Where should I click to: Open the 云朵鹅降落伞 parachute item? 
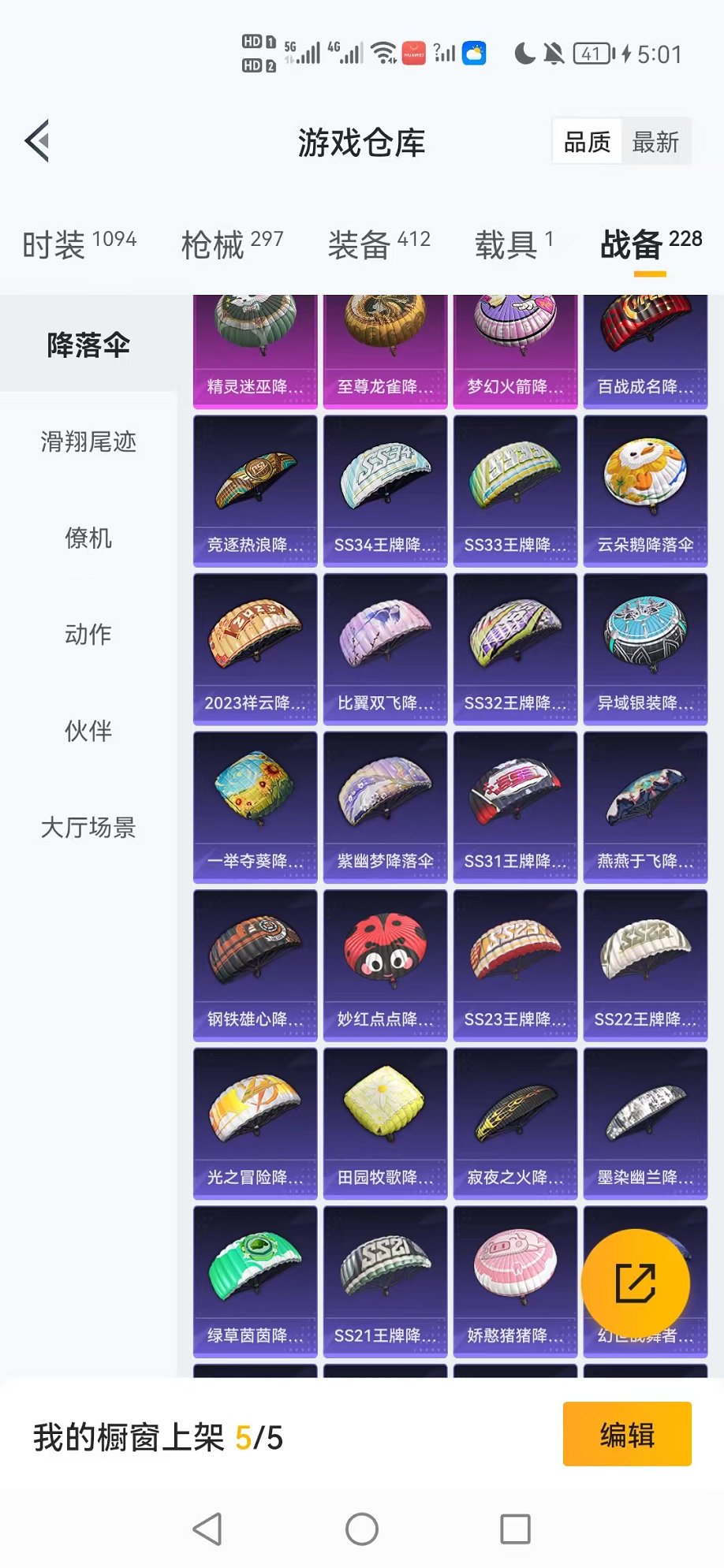(645, 490)
